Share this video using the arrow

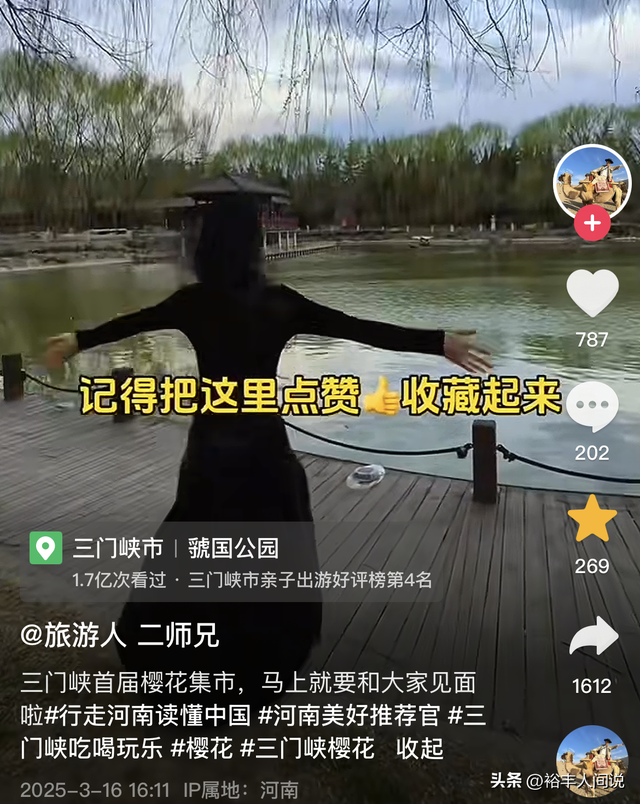coord(592,637)
